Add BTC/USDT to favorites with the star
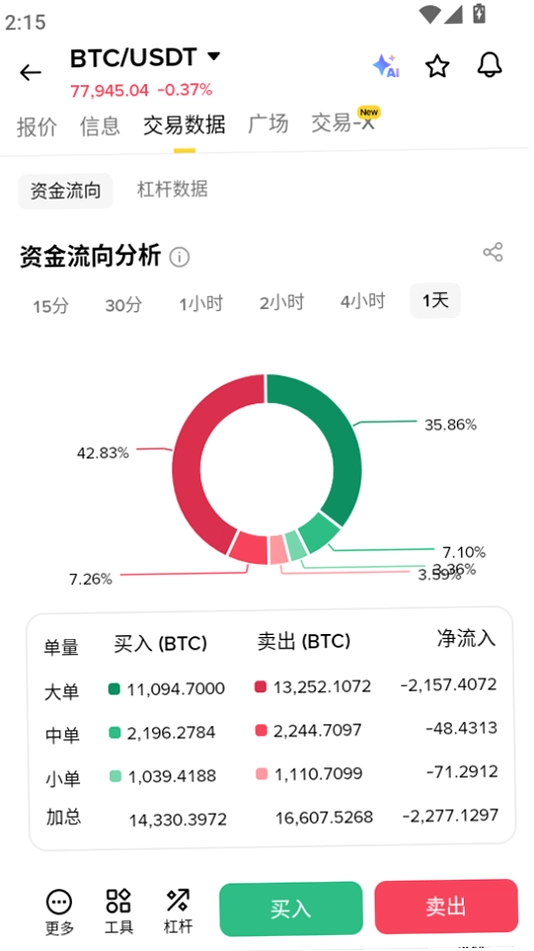The height and width of the screenshot is (951, 534). click(437, 66)
